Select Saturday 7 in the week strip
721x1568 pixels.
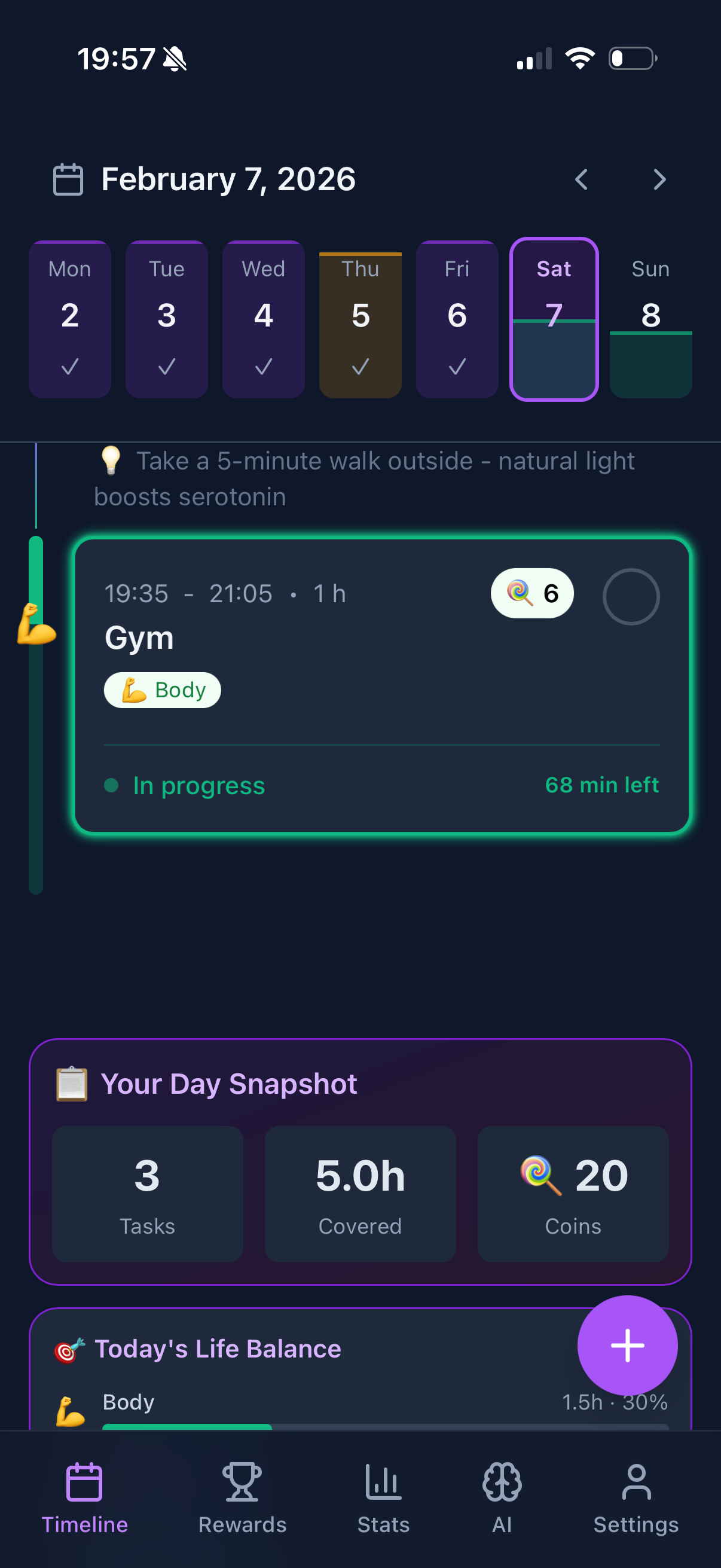pyautogui.click(x=554, y=318)
